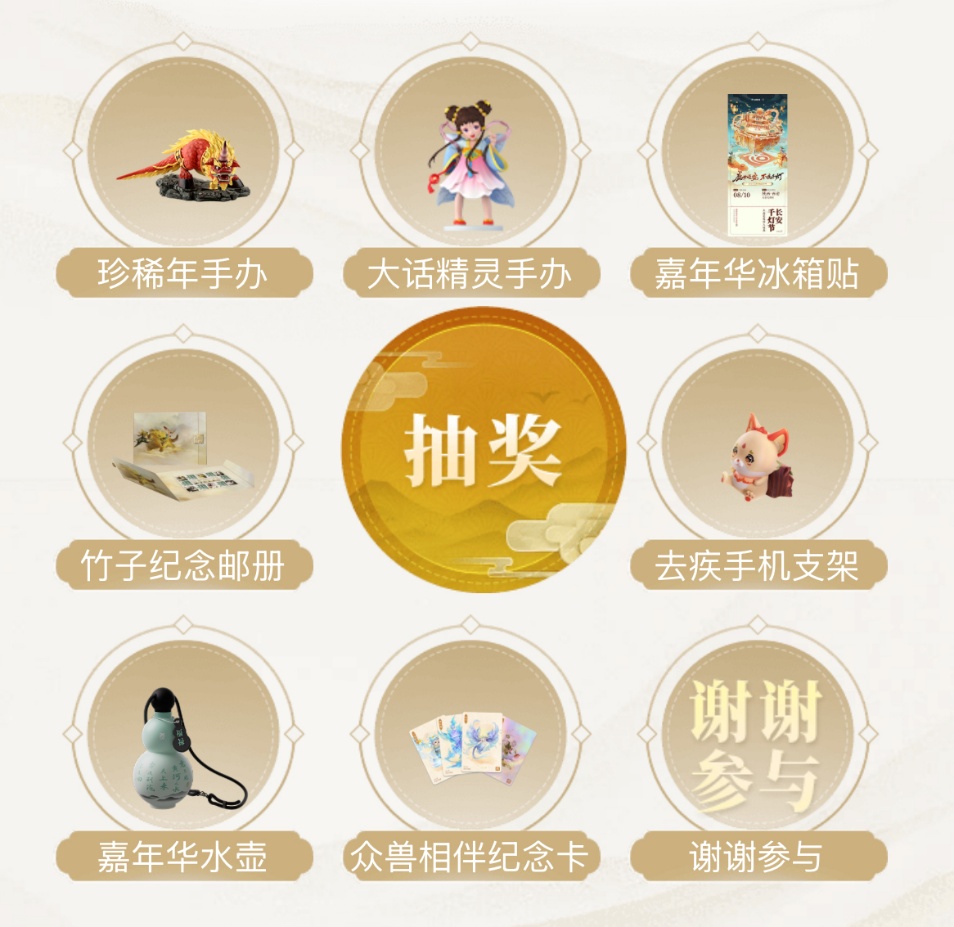Tap the golden 抽奖 draw button
Image resolution: width=954 pixels, height=927 pixels.
click(483, 452)
